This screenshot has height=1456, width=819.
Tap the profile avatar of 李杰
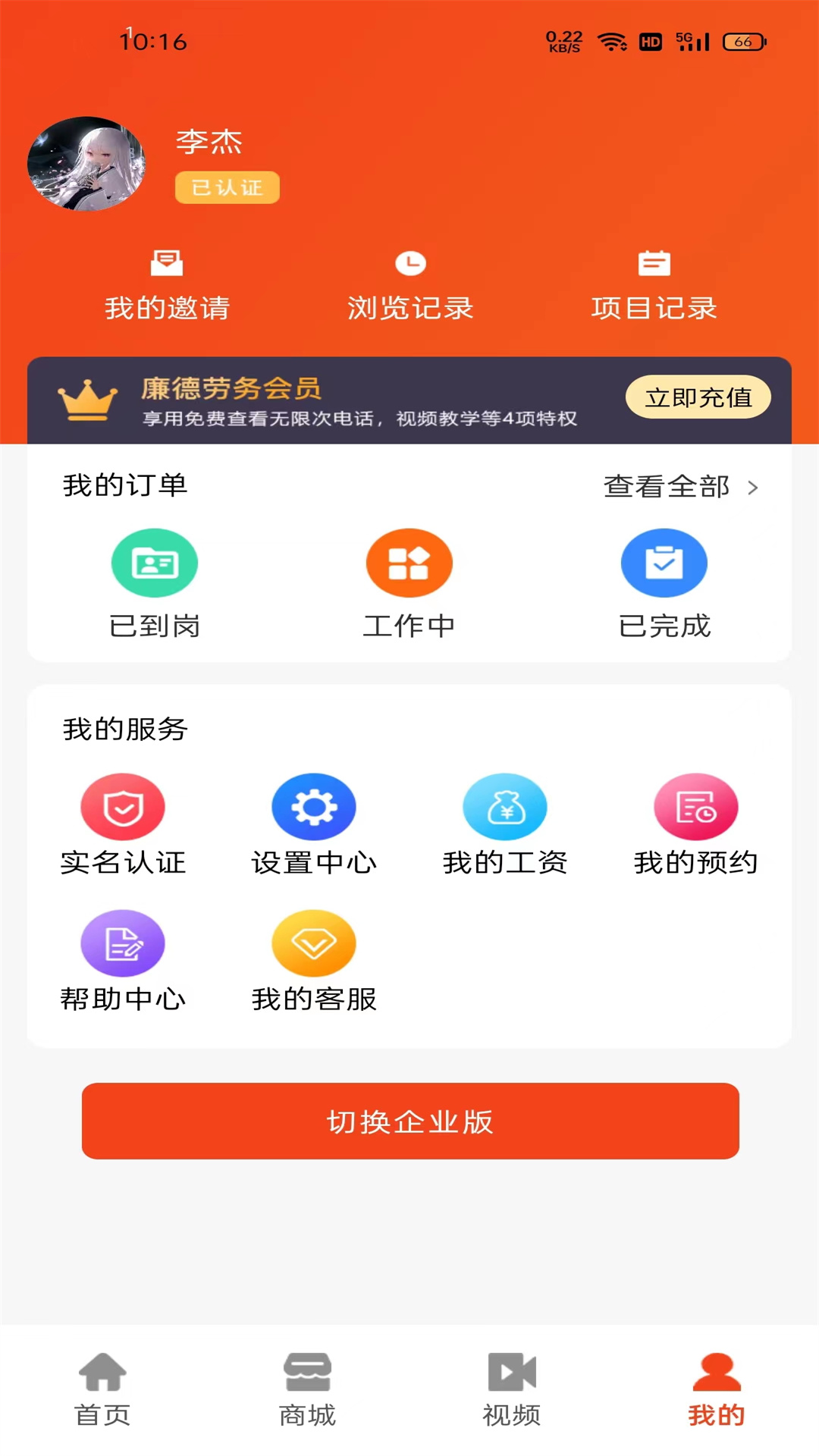[86, 163]
